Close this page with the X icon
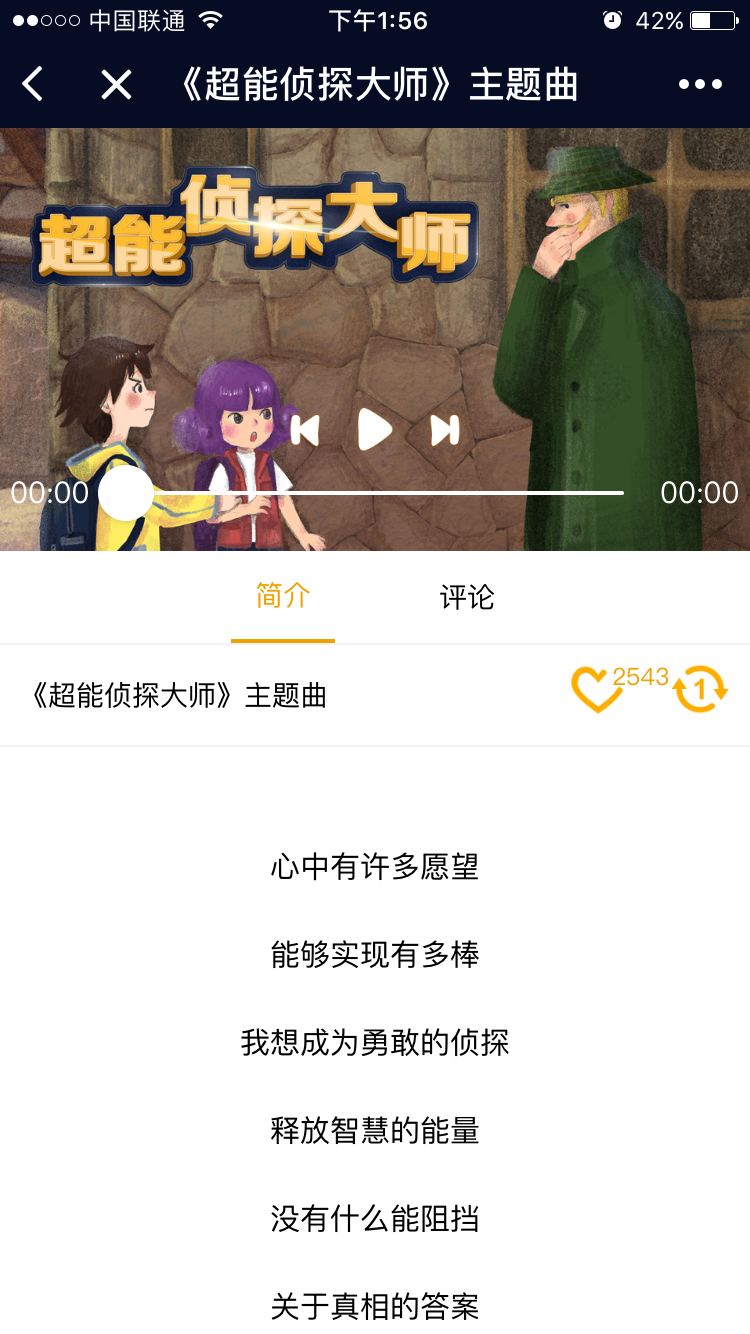This screenshot has height=1334, width=750. pyautogui.click(x=116, y=85)
